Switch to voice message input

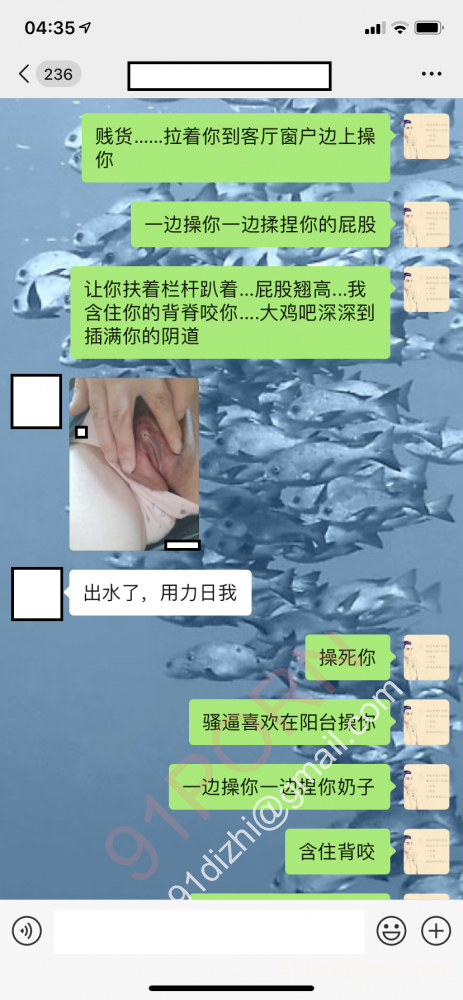(27, 932)
